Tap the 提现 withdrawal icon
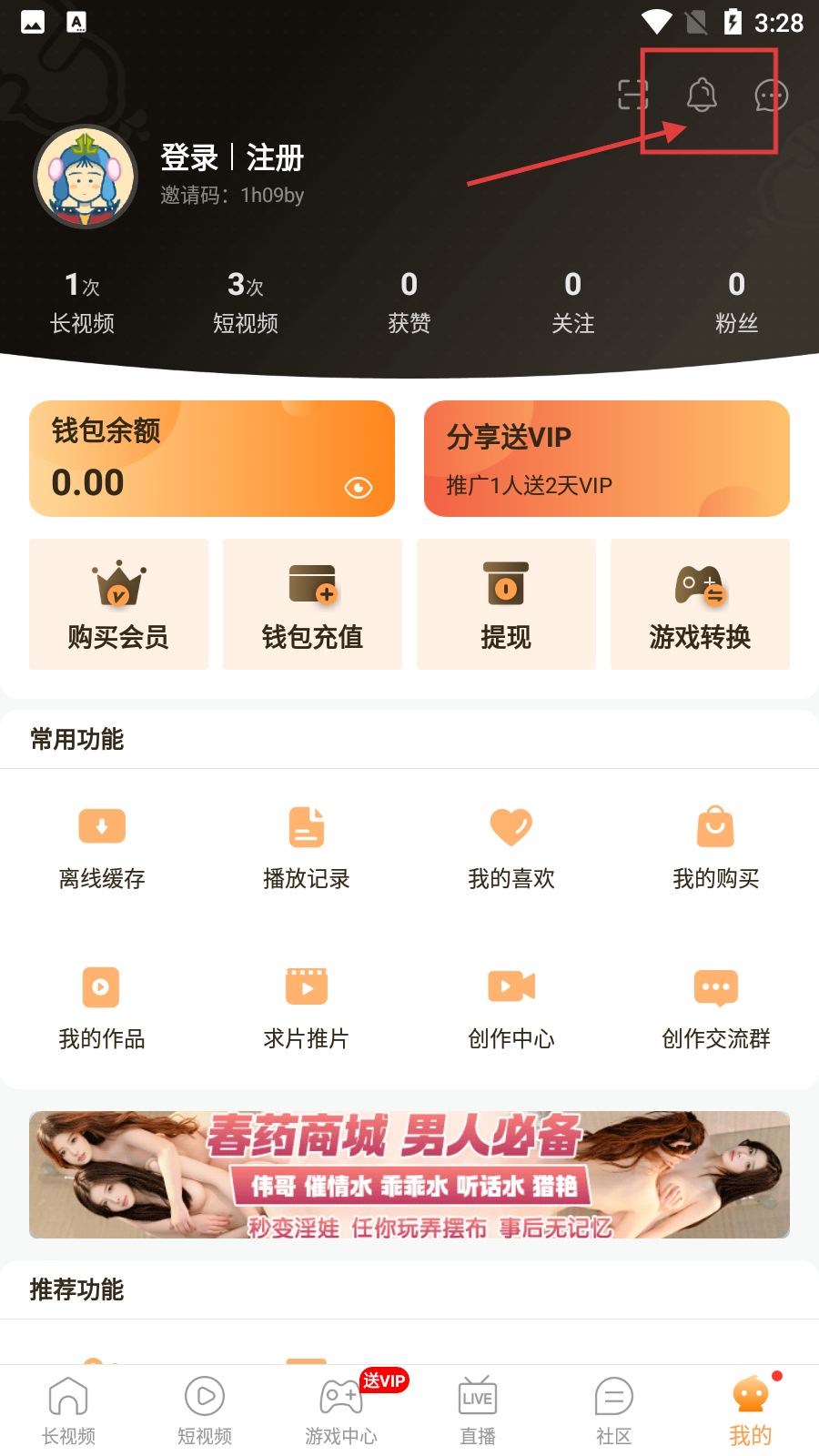Viewport: 819px width, 1456px height. click(506, 603)
